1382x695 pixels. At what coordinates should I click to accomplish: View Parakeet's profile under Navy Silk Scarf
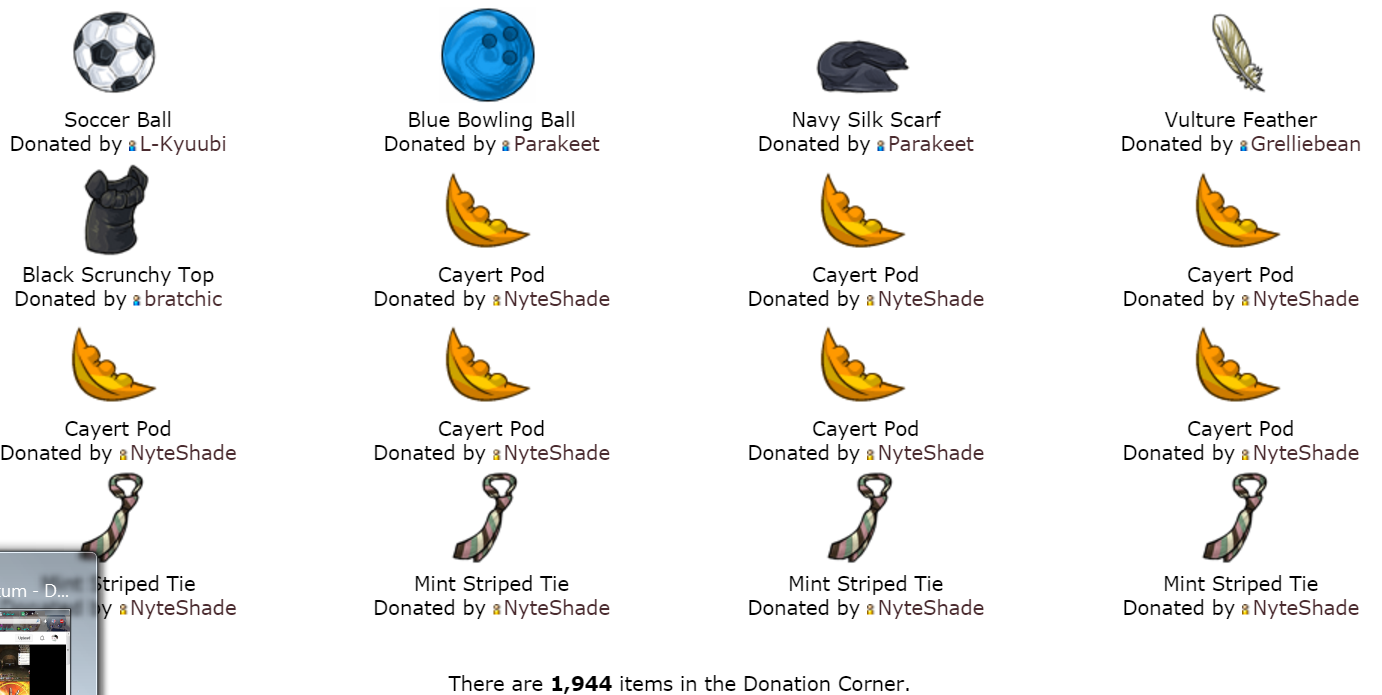click(930, 144)
